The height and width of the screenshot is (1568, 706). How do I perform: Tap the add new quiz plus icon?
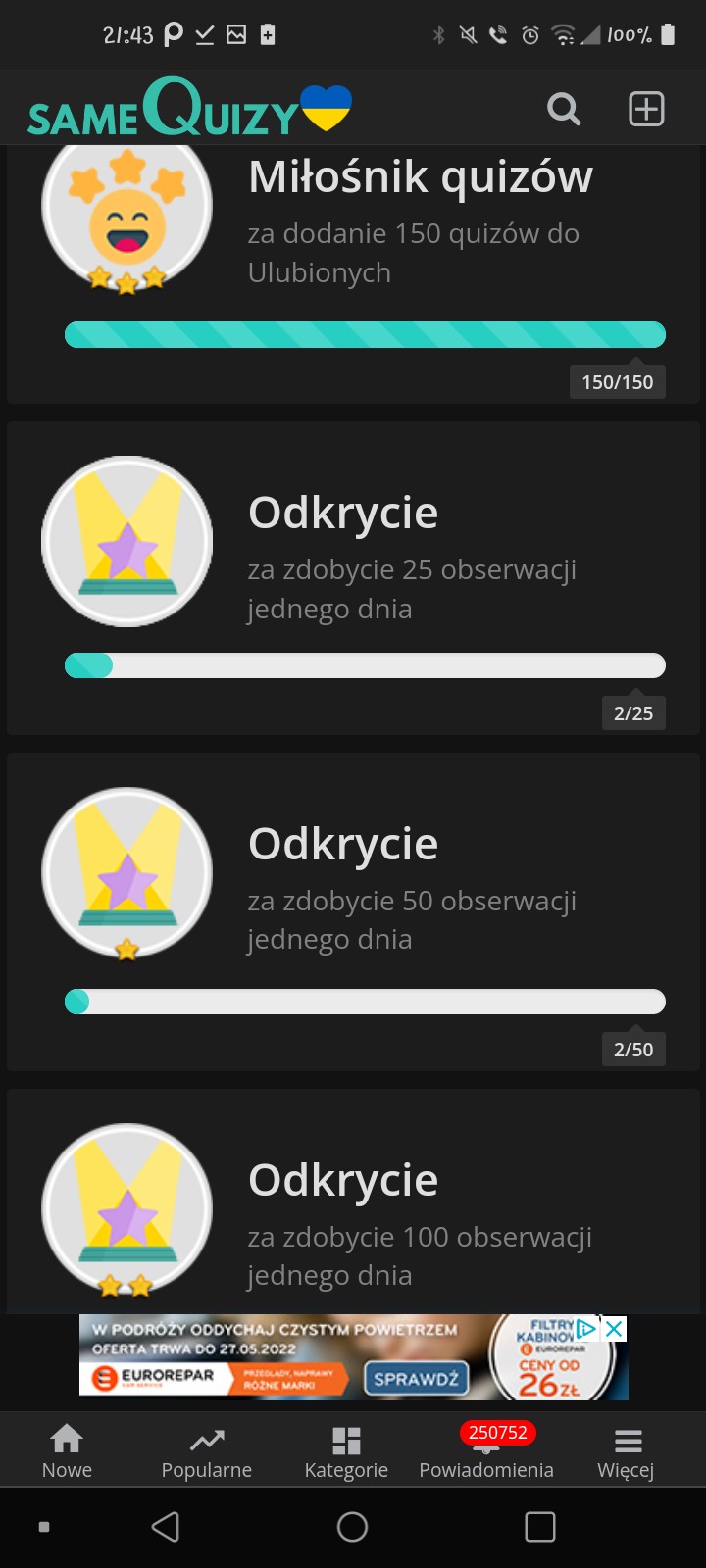[x=646, y=109]
